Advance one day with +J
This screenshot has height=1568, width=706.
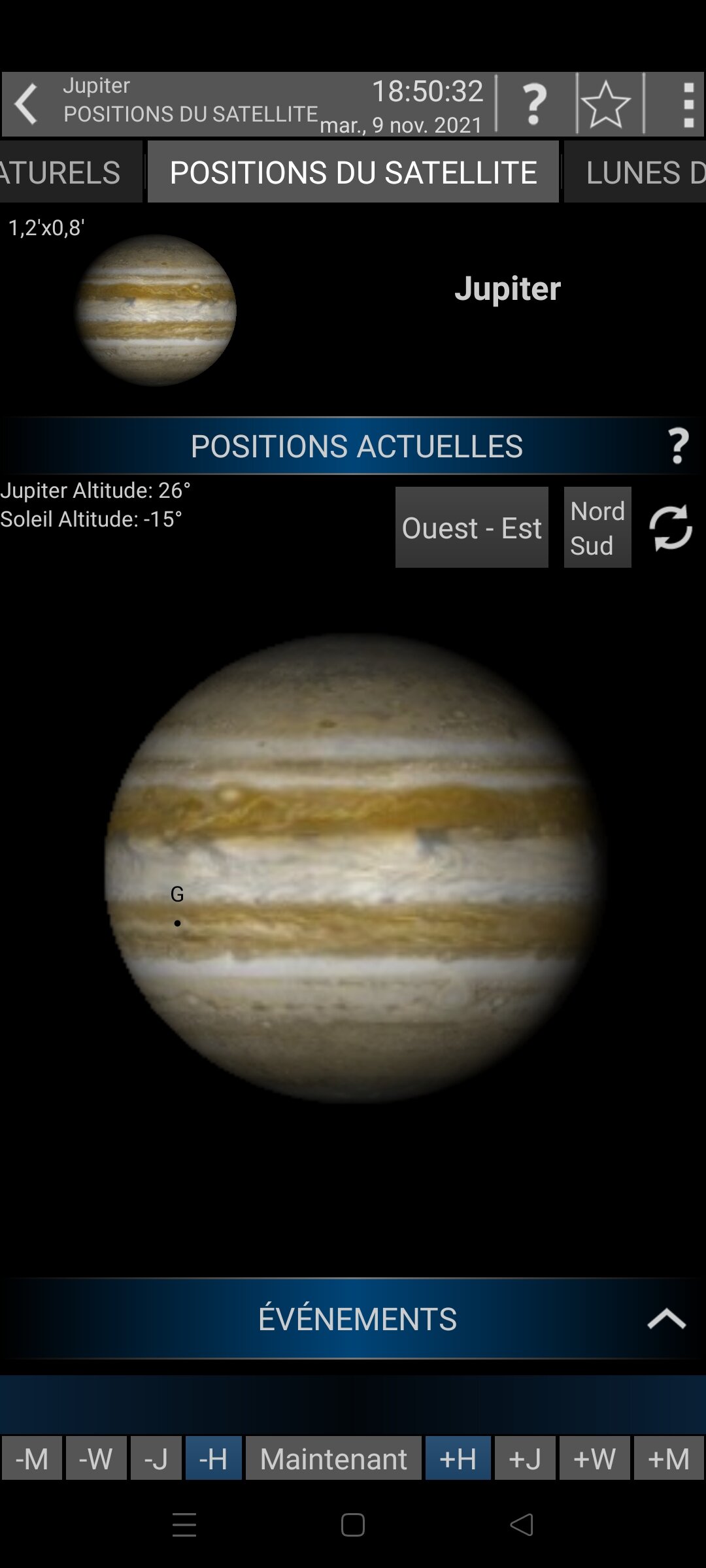525,1458
